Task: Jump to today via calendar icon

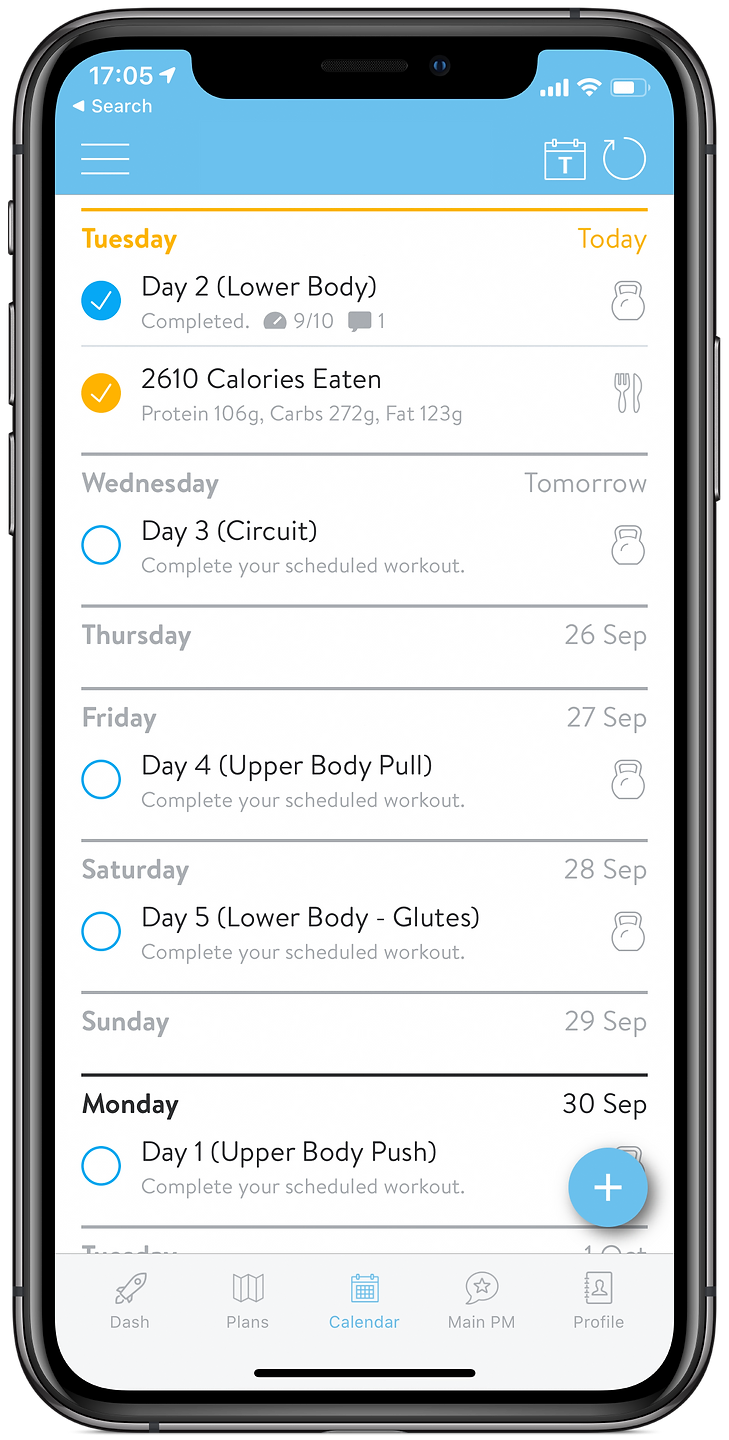Action: pos(564,159)
